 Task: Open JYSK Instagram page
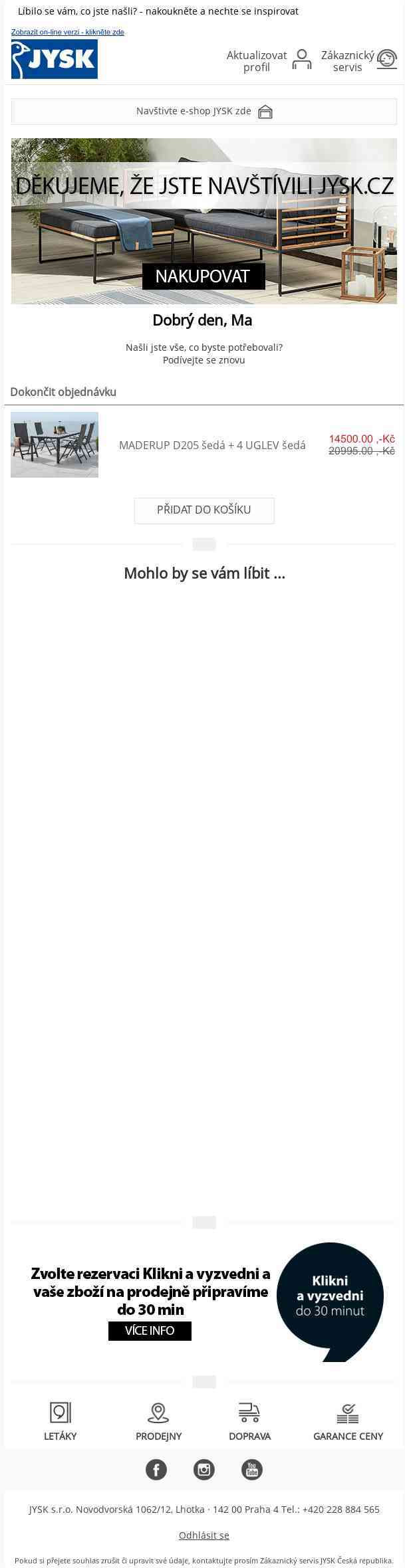coord(204,1469)
